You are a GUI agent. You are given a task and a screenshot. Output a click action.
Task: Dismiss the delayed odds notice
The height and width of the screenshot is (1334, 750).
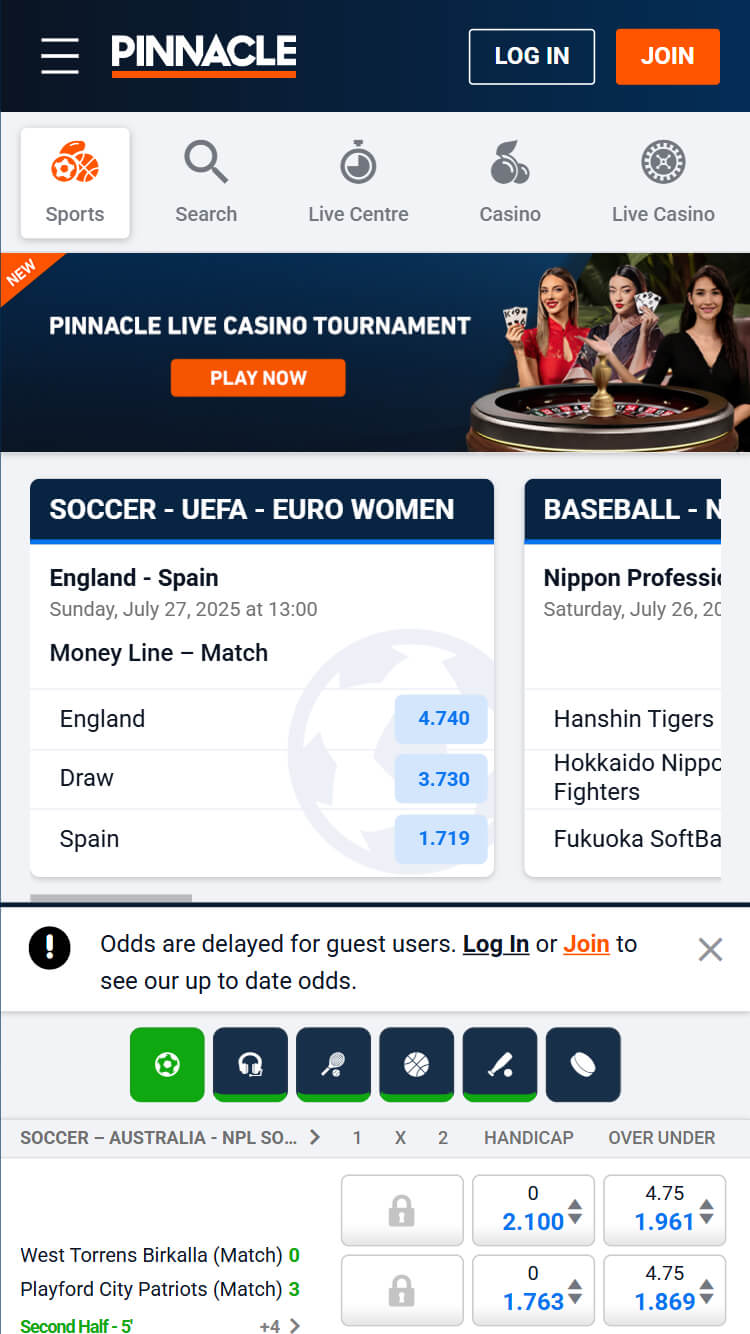710,949
